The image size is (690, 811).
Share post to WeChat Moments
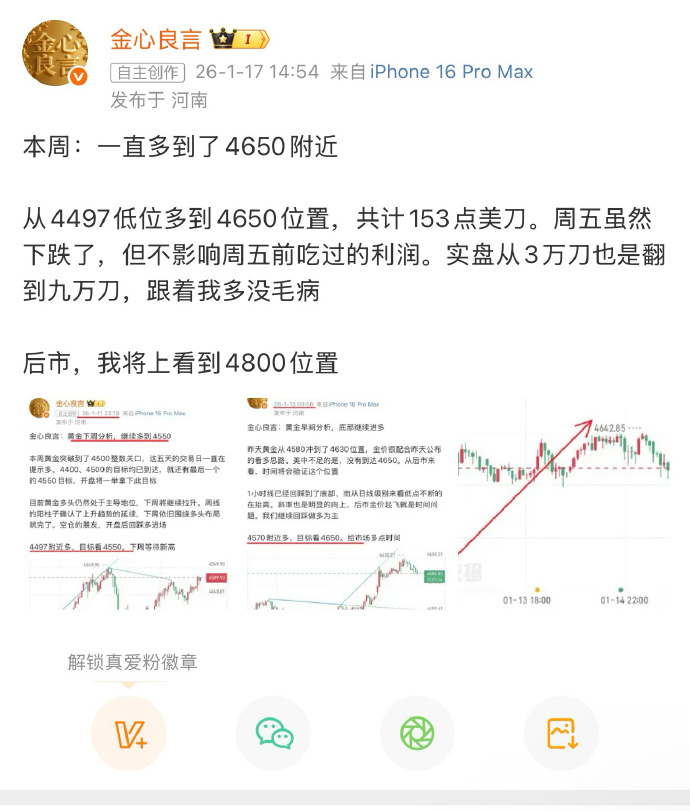click(x=417, y=733)
